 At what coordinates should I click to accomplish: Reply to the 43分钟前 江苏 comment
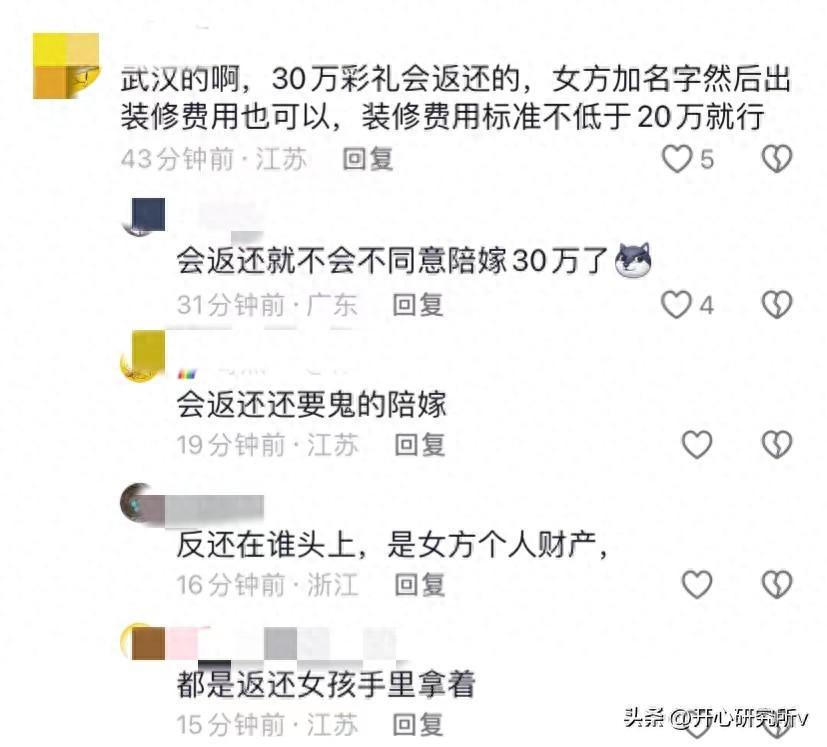368,159
